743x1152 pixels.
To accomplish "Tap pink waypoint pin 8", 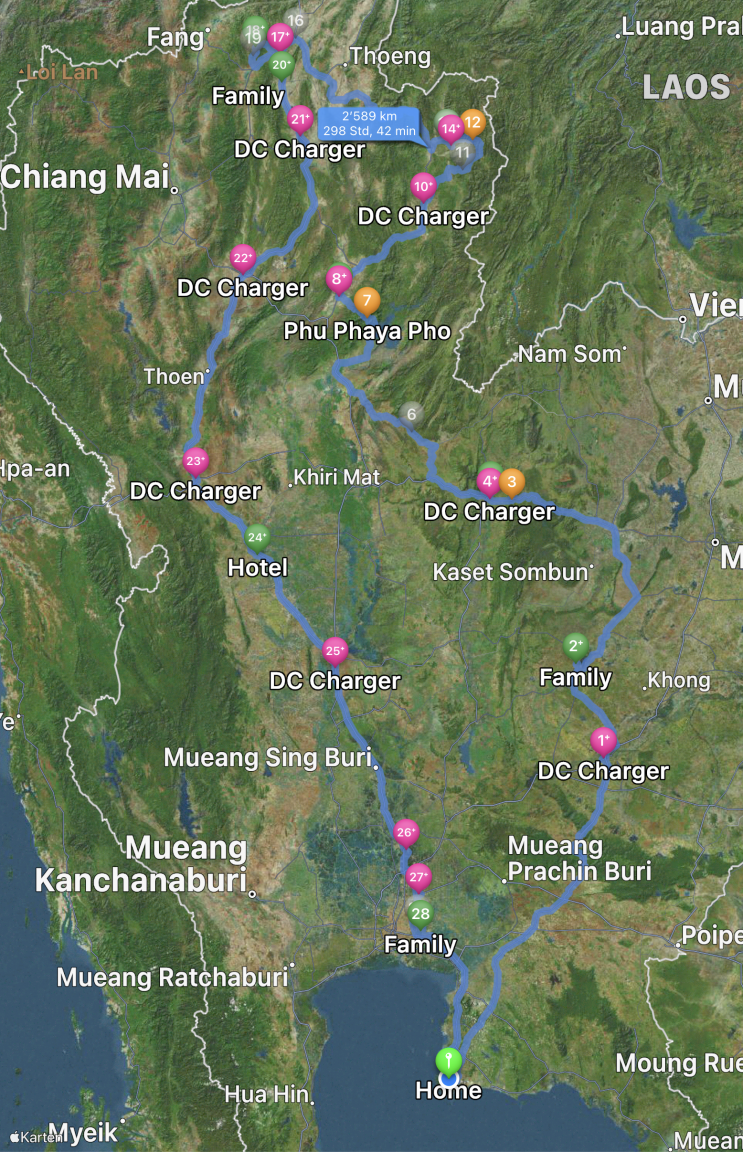I will tap(339, 279).
